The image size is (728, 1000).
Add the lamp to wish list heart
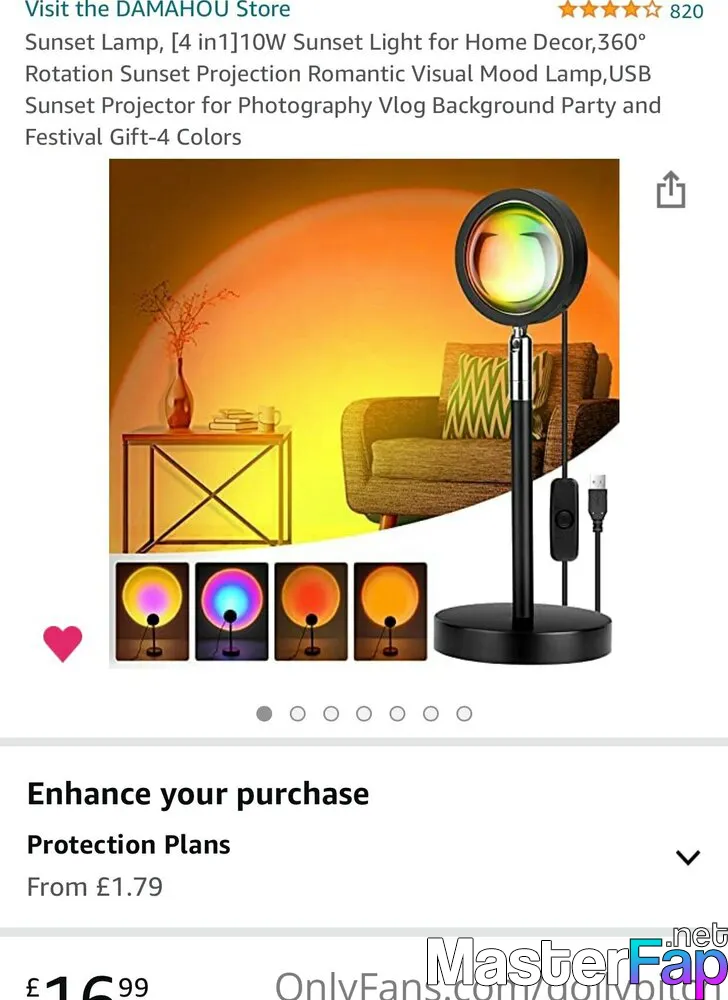(x=62, y=643)
